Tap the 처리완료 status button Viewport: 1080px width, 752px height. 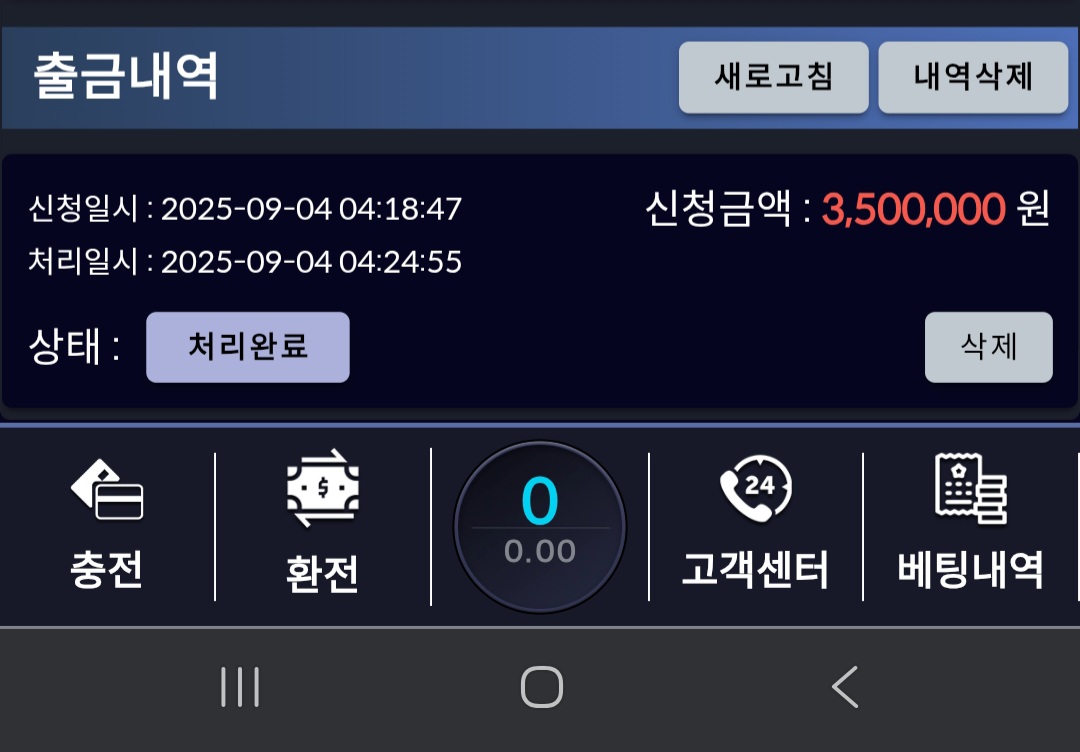coord(248,347)
